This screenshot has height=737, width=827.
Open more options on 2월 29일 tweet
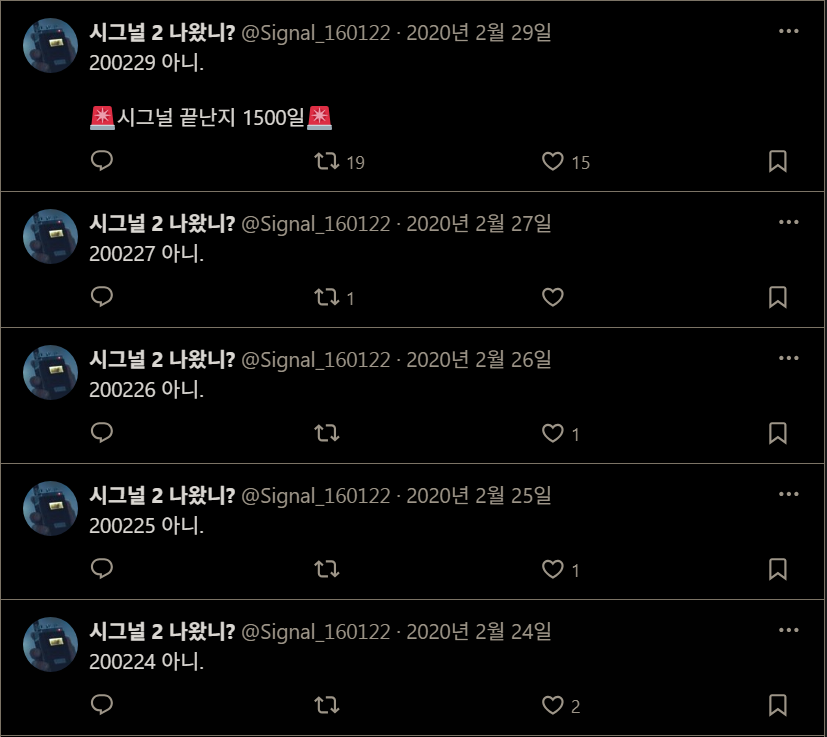pos(789,32)
